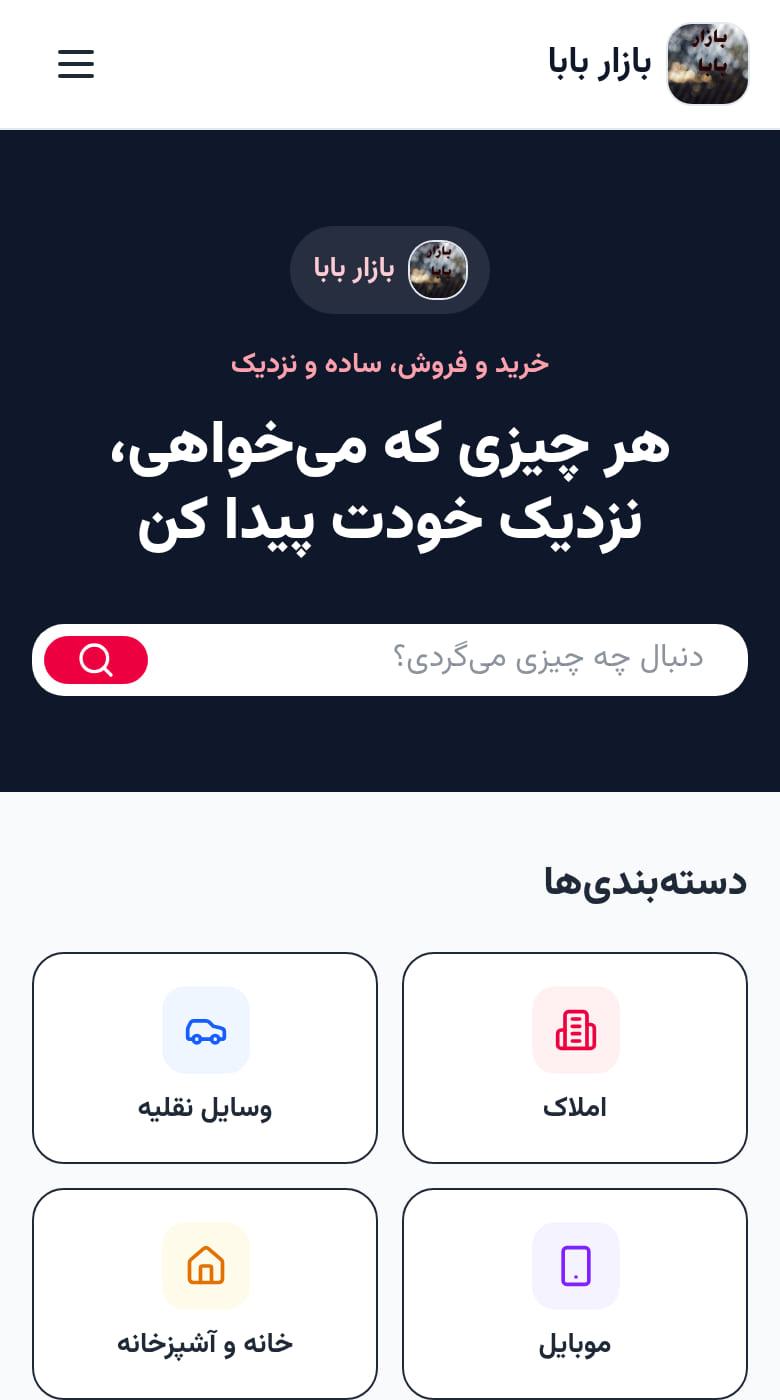
Task: Open the وسایل نقلیه category
Action: pyautogui.click(x=205, y=1058)
